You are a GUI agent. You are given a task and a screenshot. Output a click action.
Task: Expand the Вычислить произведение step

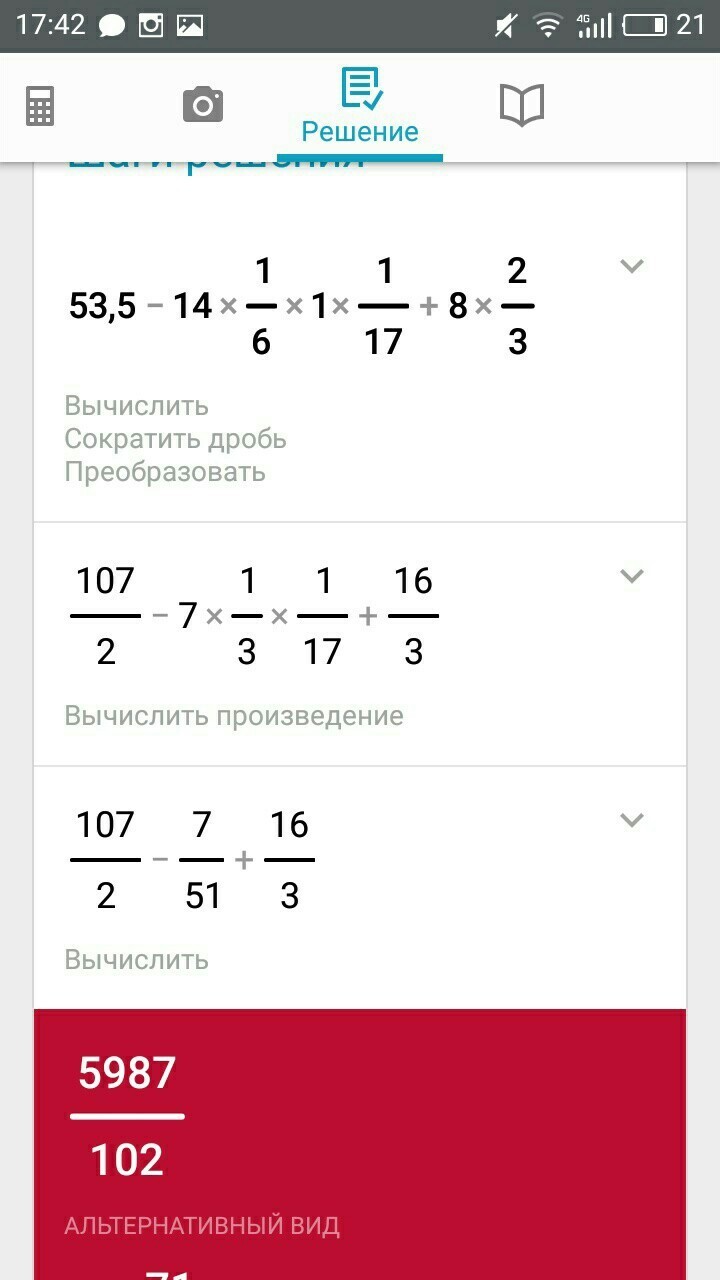[631, 576]
